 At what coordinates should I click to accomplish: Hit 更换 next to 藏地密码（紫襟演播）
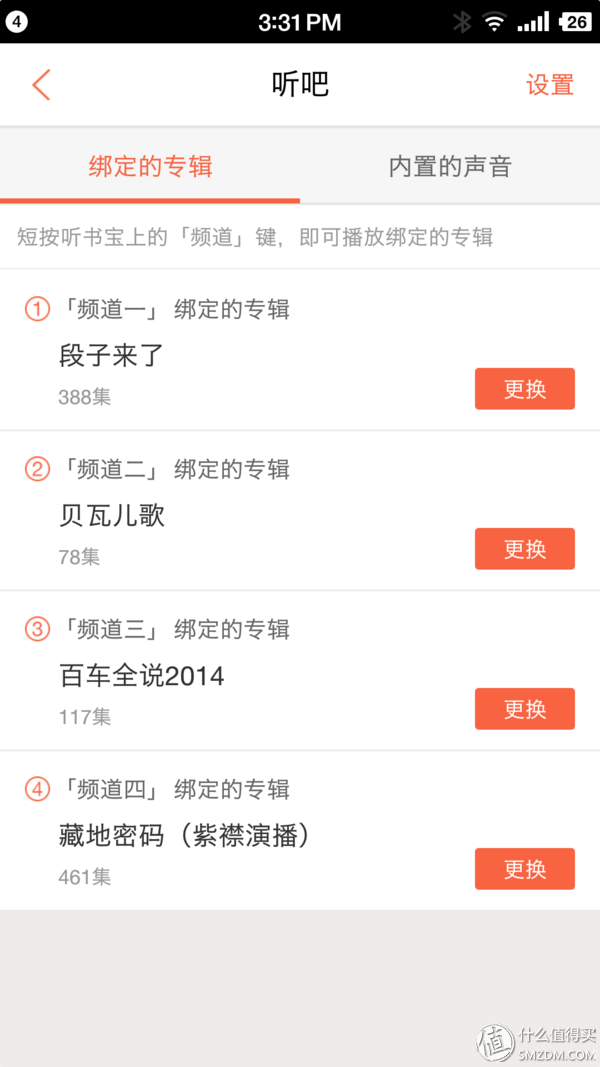(525, 869)
